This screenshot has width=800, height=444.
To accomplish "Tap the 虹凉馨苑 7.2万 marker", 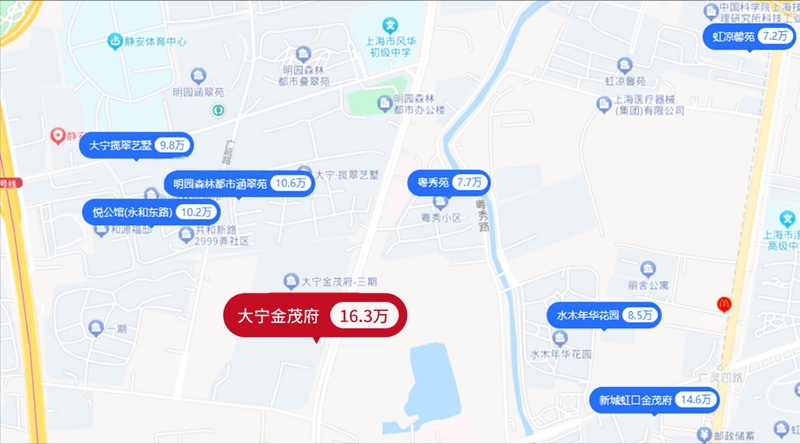I will click(x=750, y=37).
